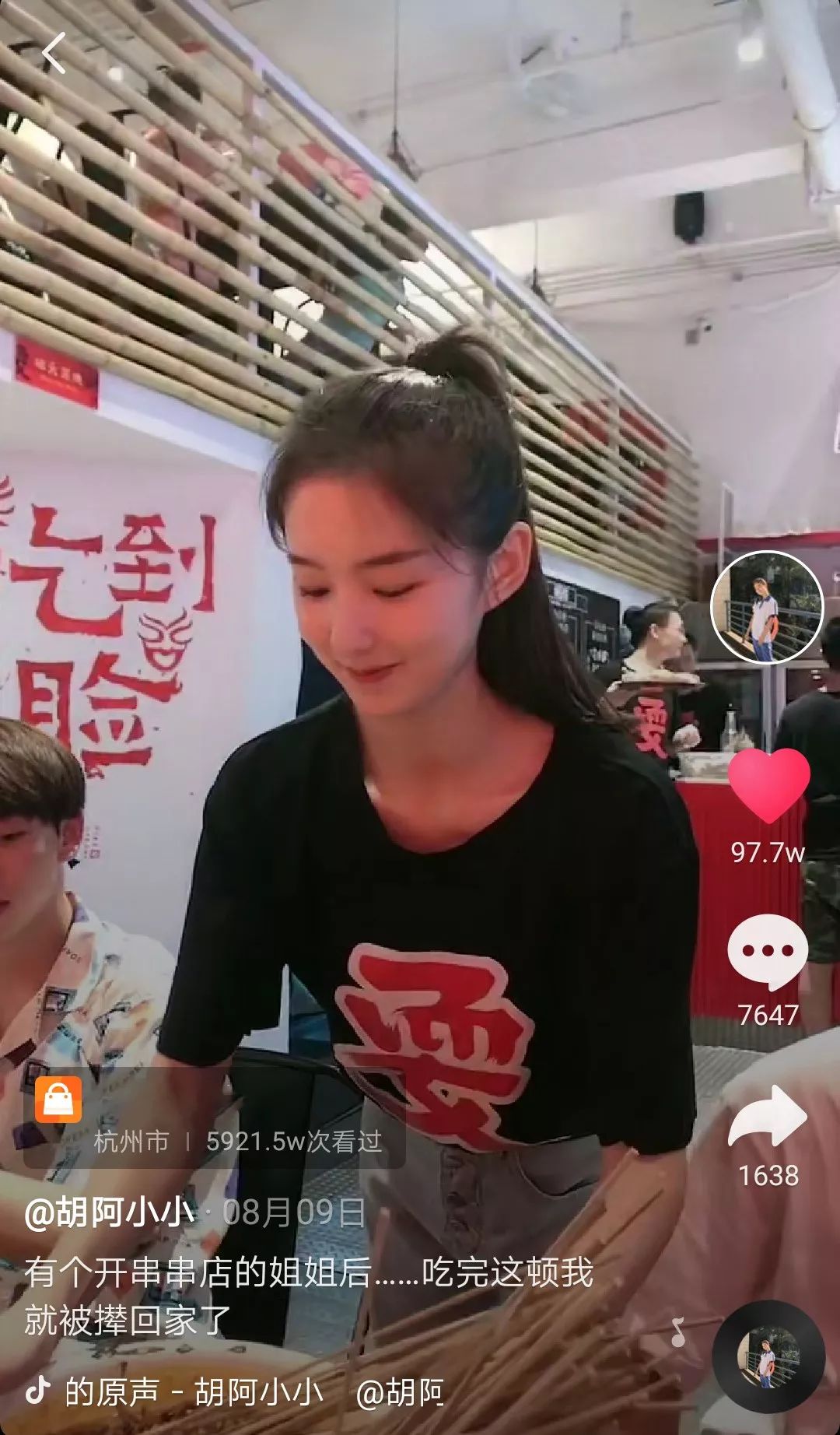Tap the spinning music disc
The height and width of the screenshot is (1435, 840).
768,1357
